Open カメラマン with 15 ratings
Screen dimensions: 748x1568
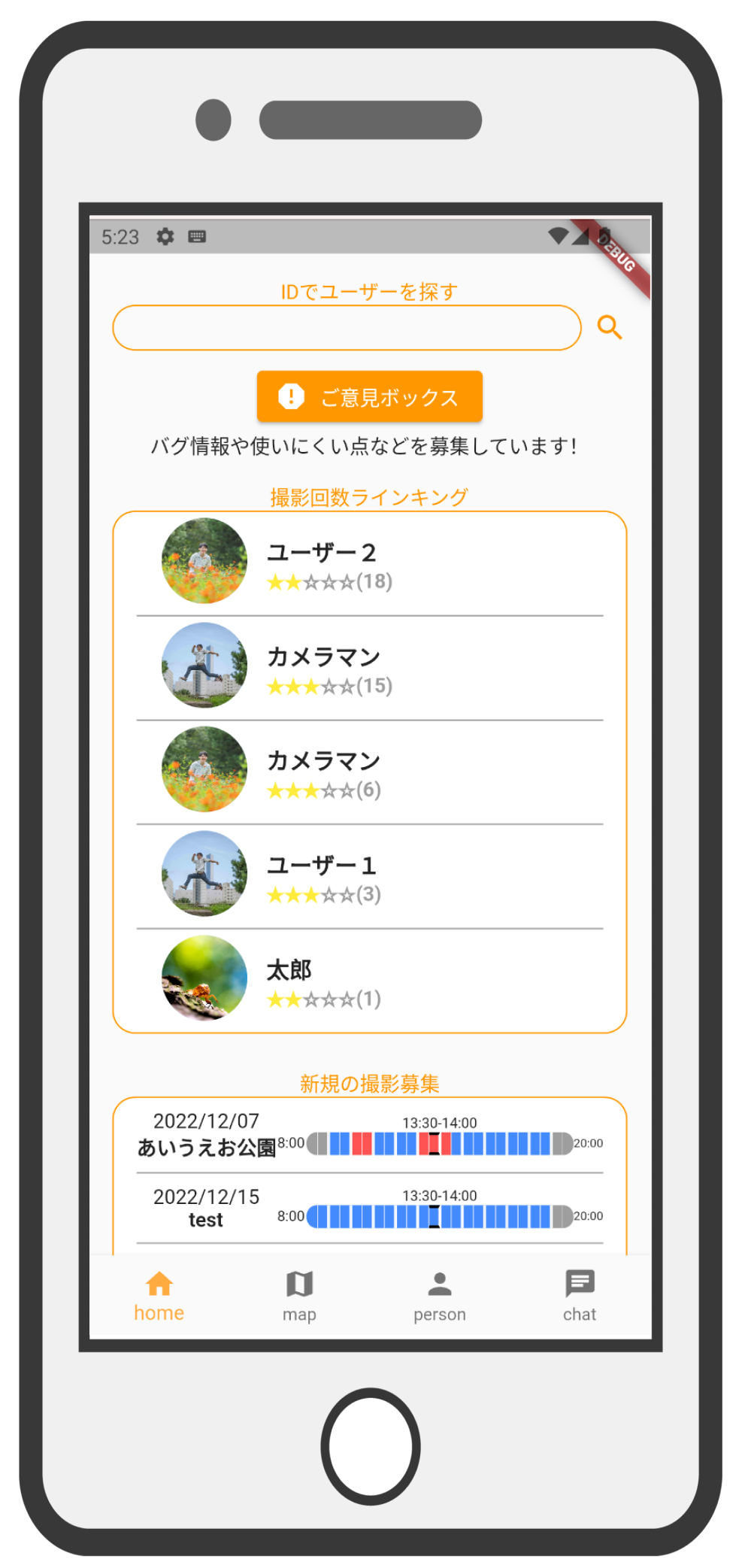pos(369,667)
